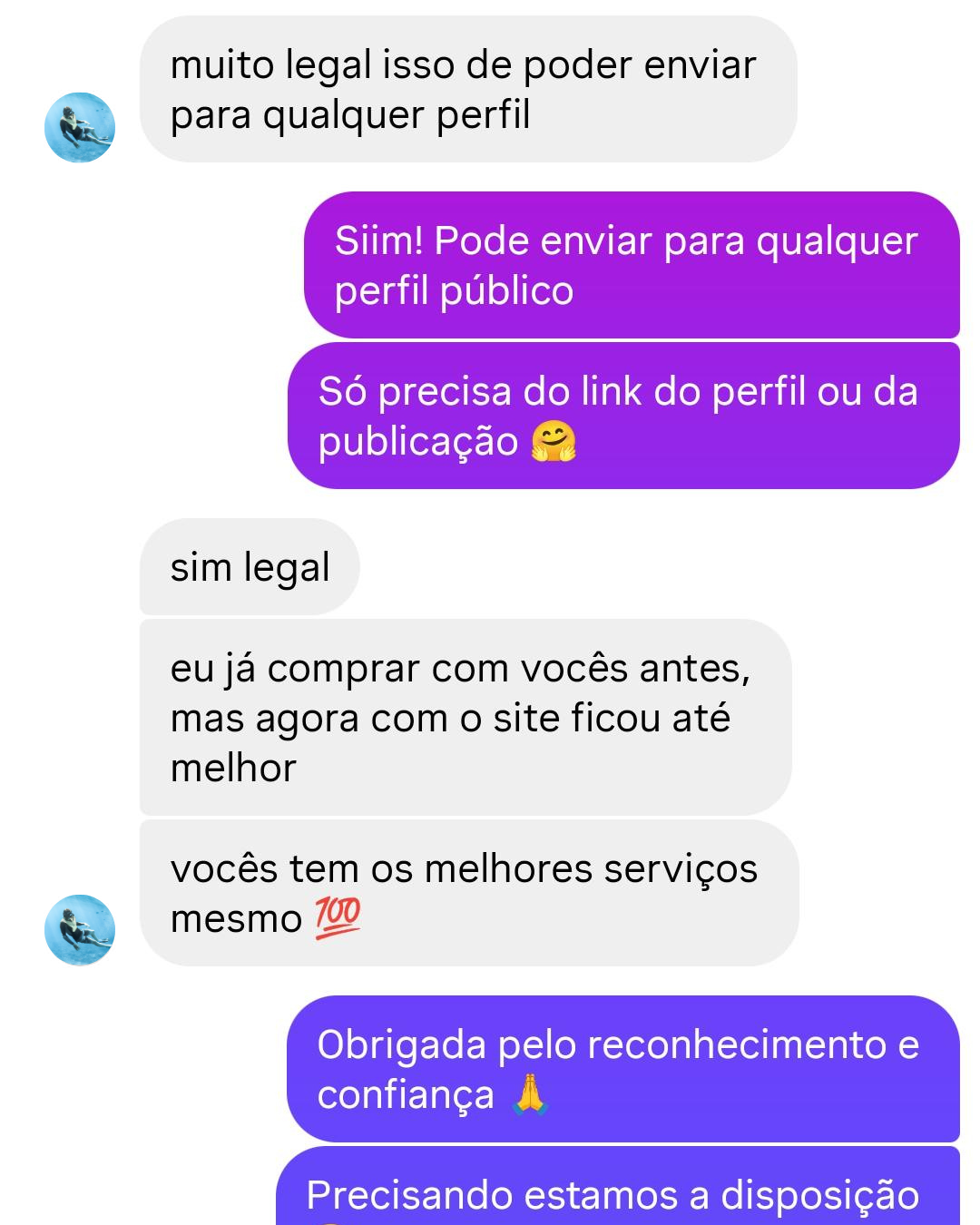The image size is (980, 1225).
Task: Open sender's avatar beside 'muito legal isso' message
Action: 80,127
